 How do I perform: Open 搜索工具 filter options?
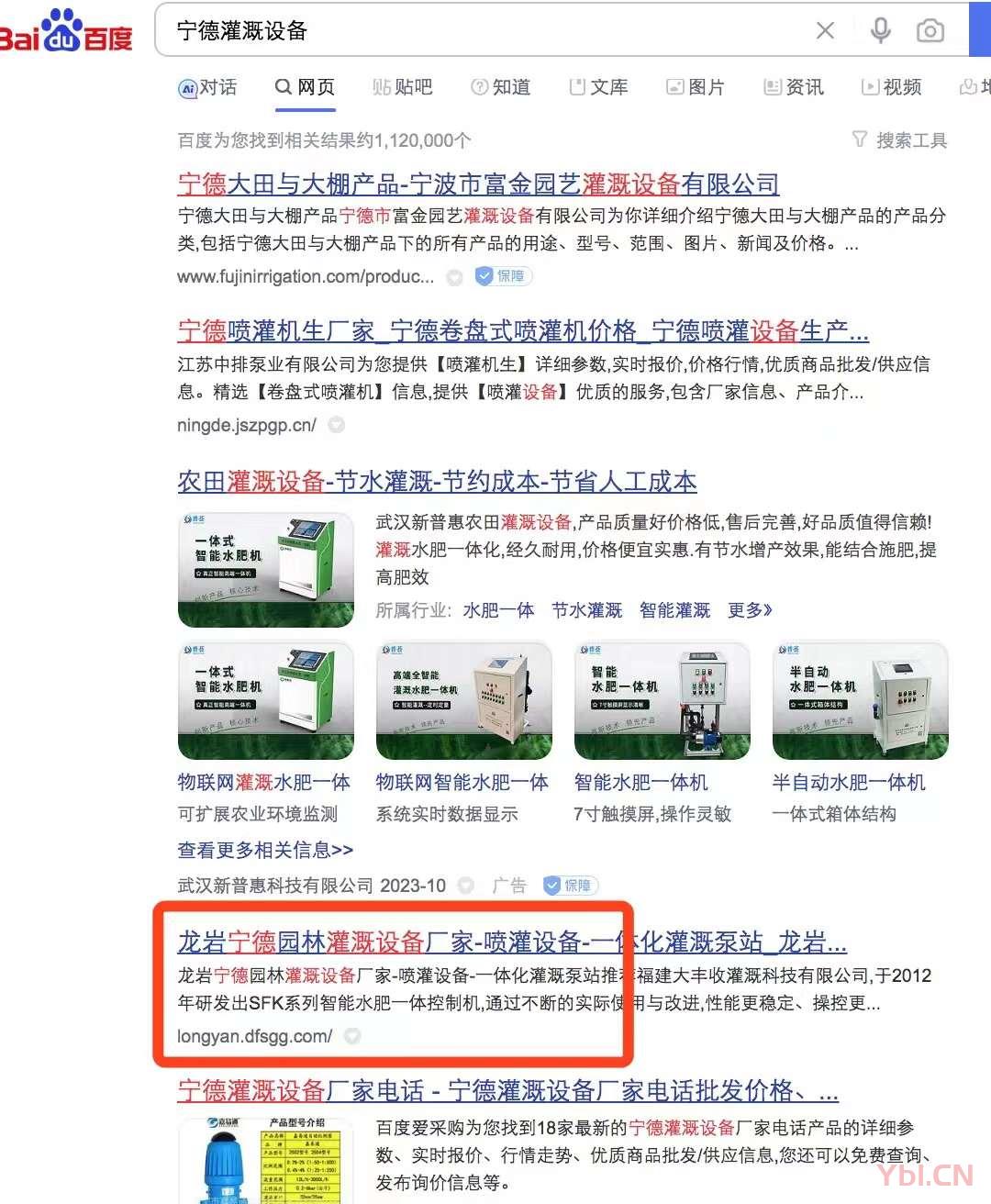899,140
